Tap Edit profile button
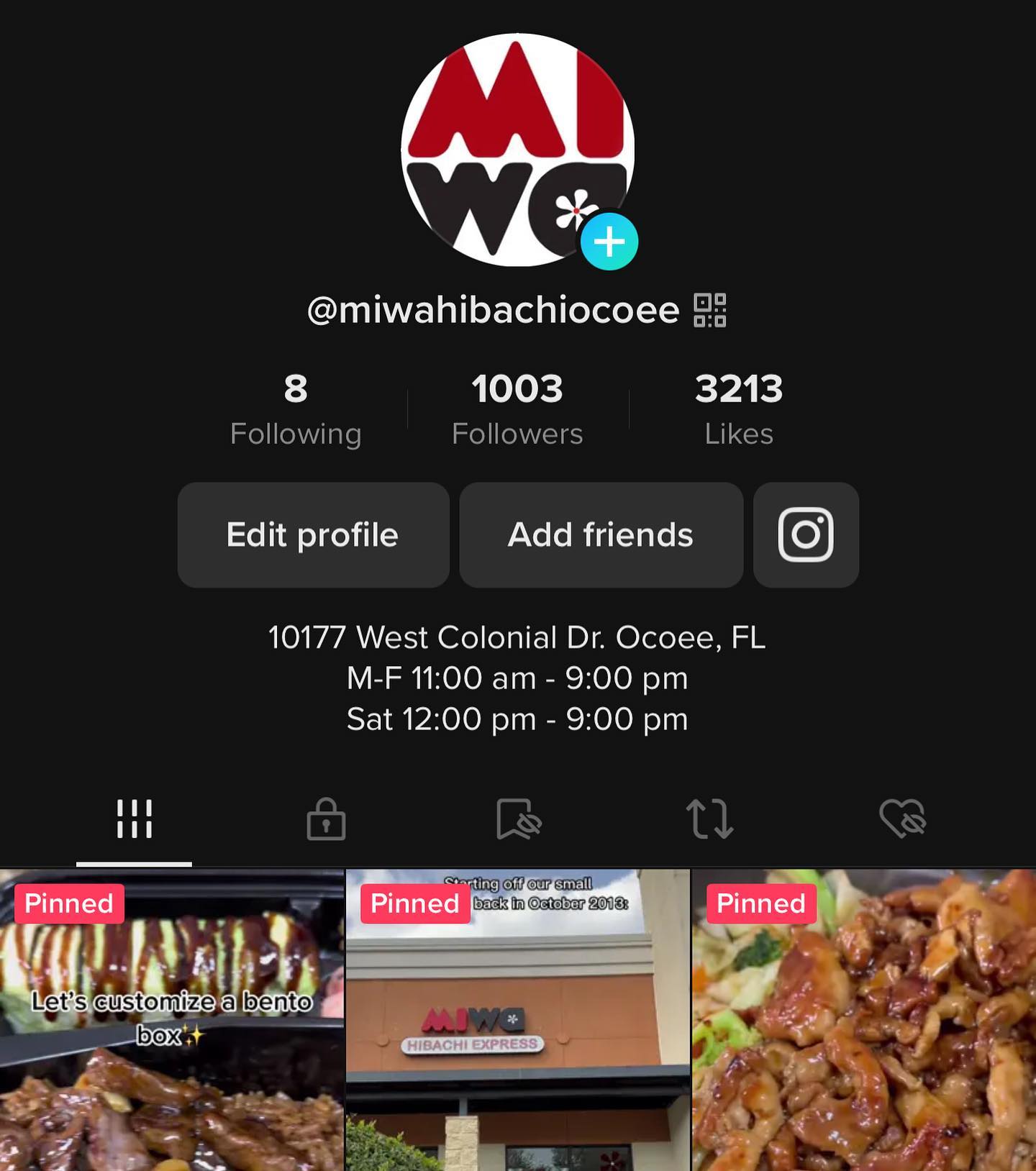This screenshot has height=1171, width=1036. tap(313, 535)
